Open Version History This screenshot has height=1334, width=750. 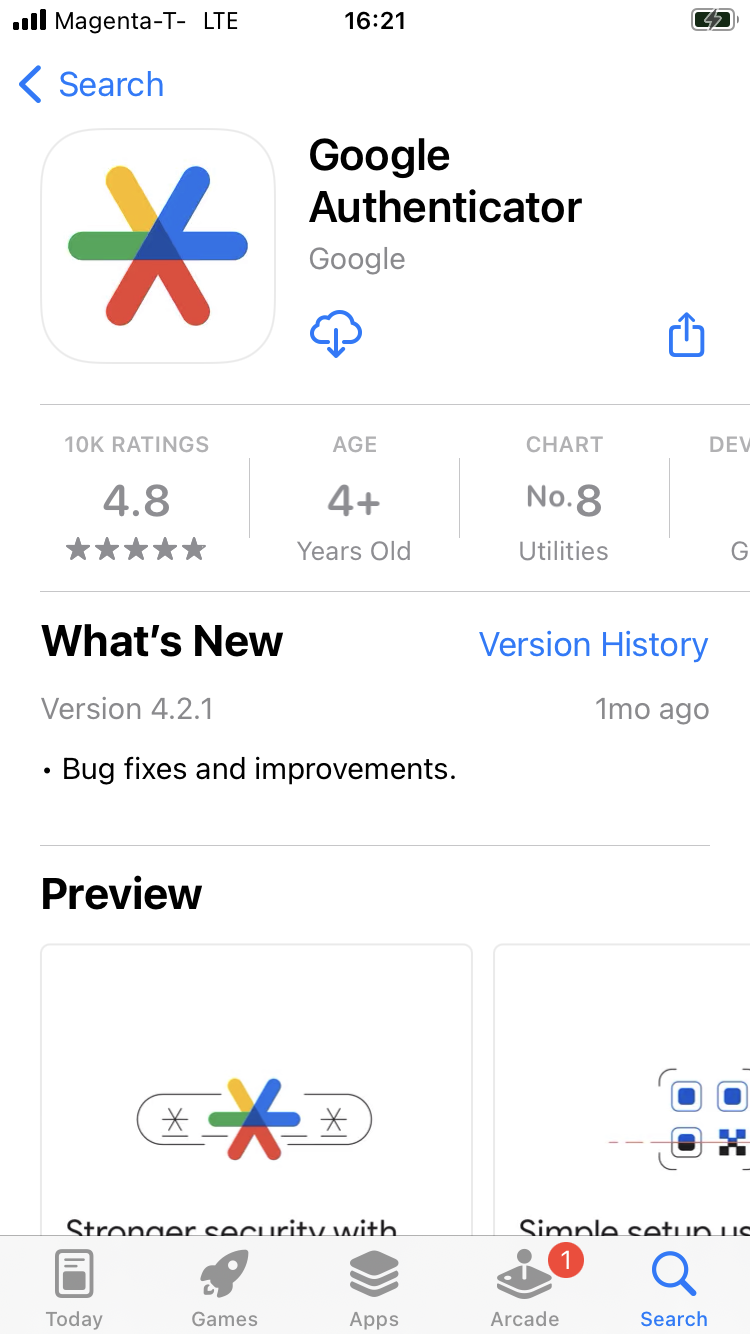tap(593, 645)
